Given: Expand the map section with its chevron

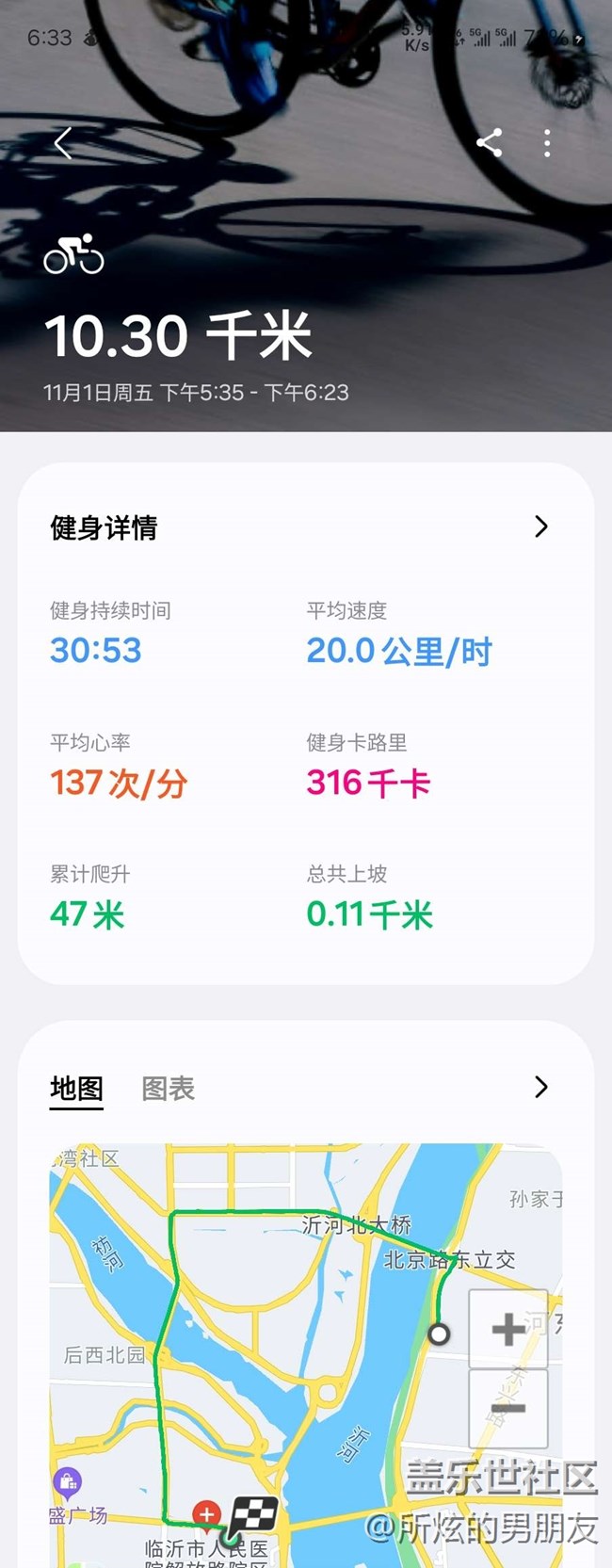Looking at the screenshot, I should pyautogui.click(x=540, y=1087).
